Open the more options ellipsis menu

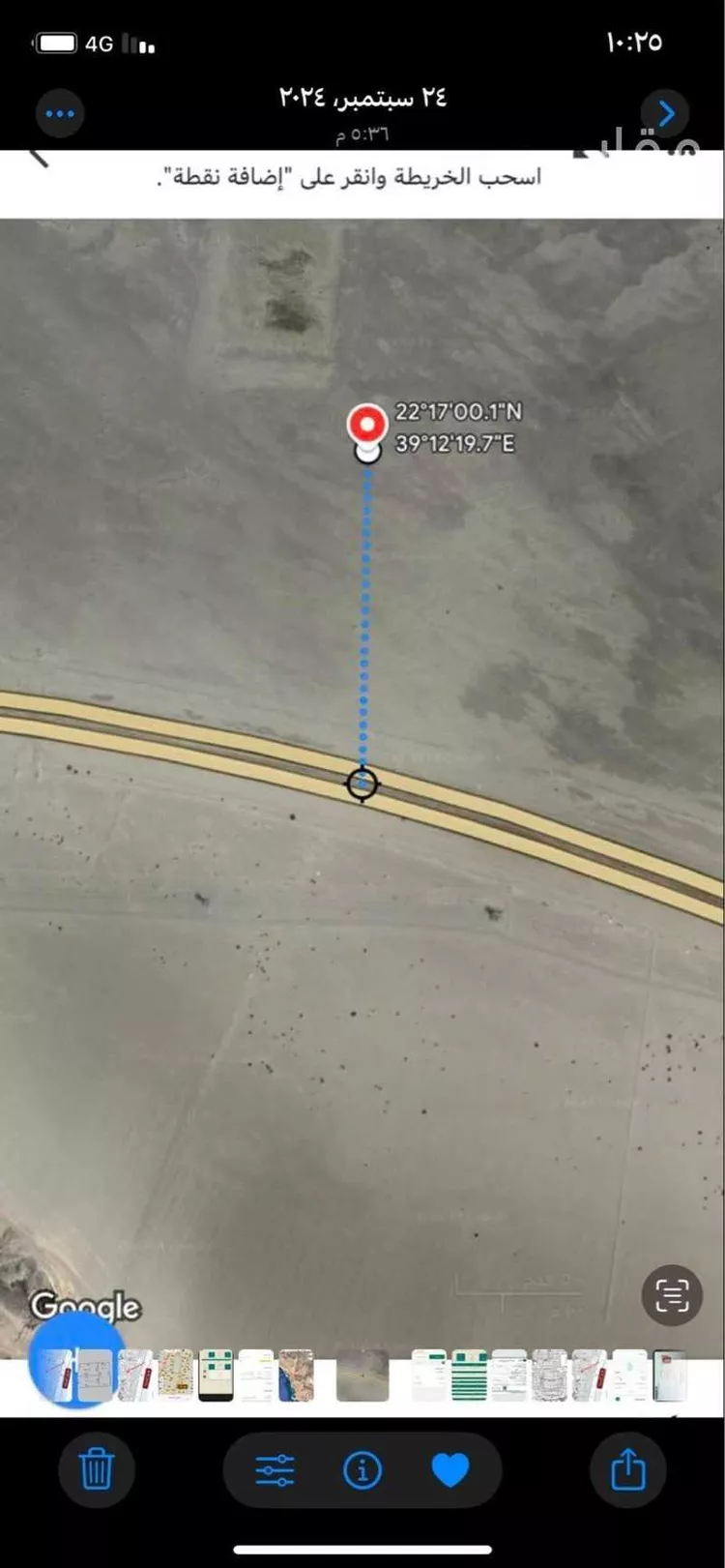coord(60,114)
